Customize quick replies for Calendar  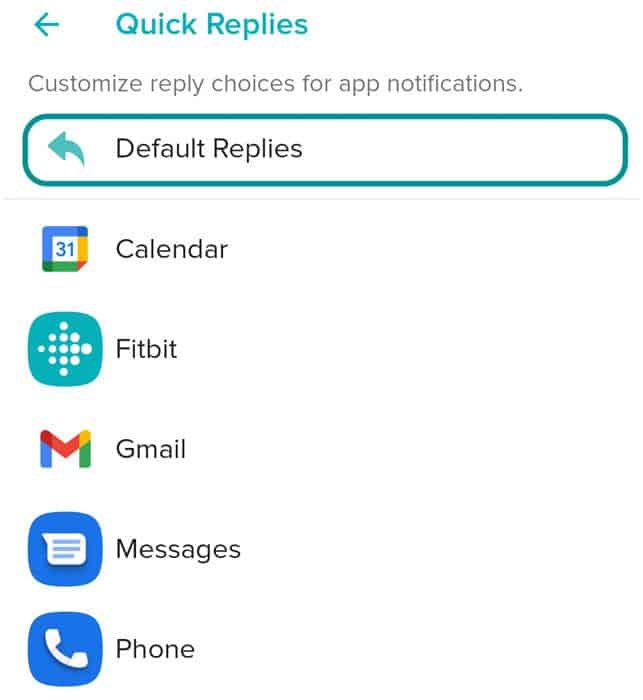point(171,249)
